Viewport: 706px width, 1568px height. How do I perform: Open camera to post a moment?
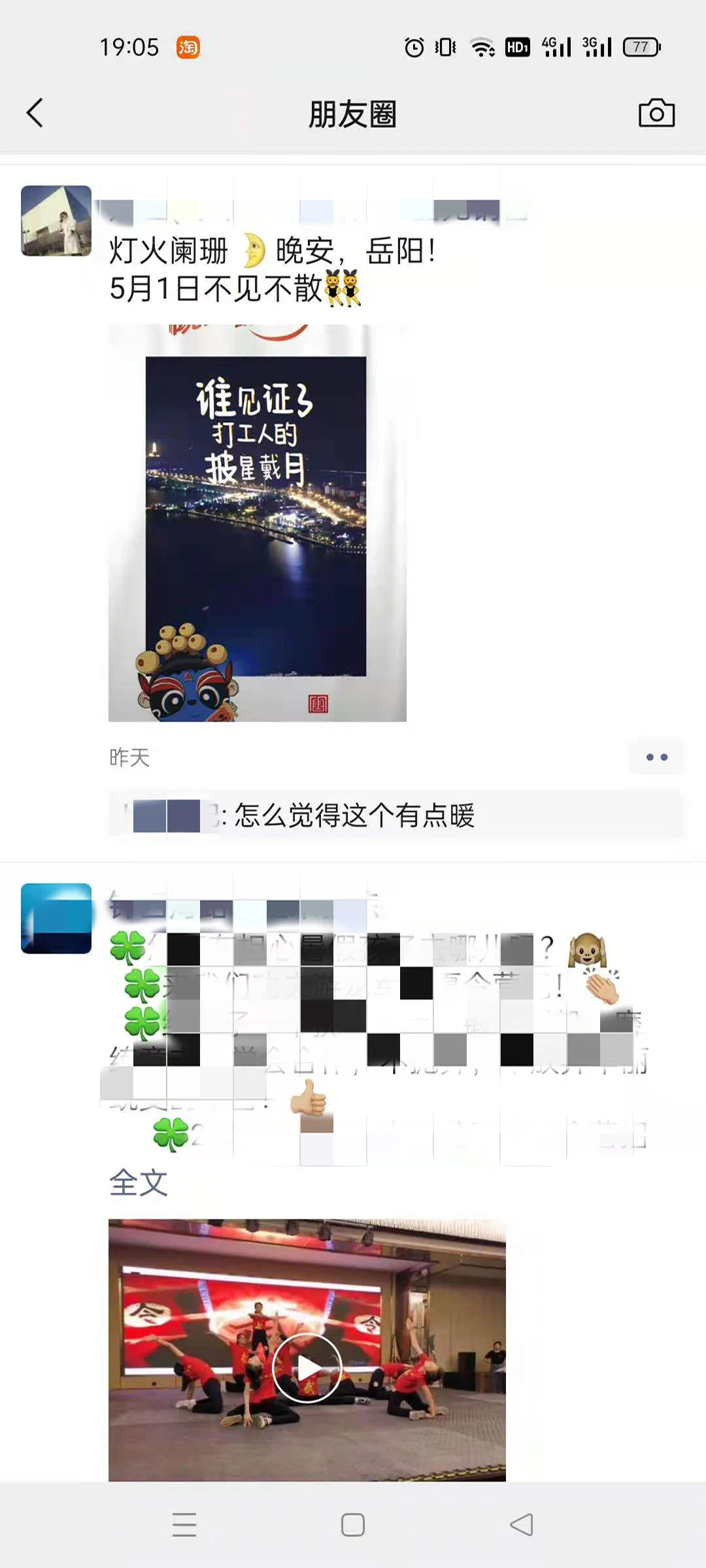pyautogui.click(x=656, y=113)
